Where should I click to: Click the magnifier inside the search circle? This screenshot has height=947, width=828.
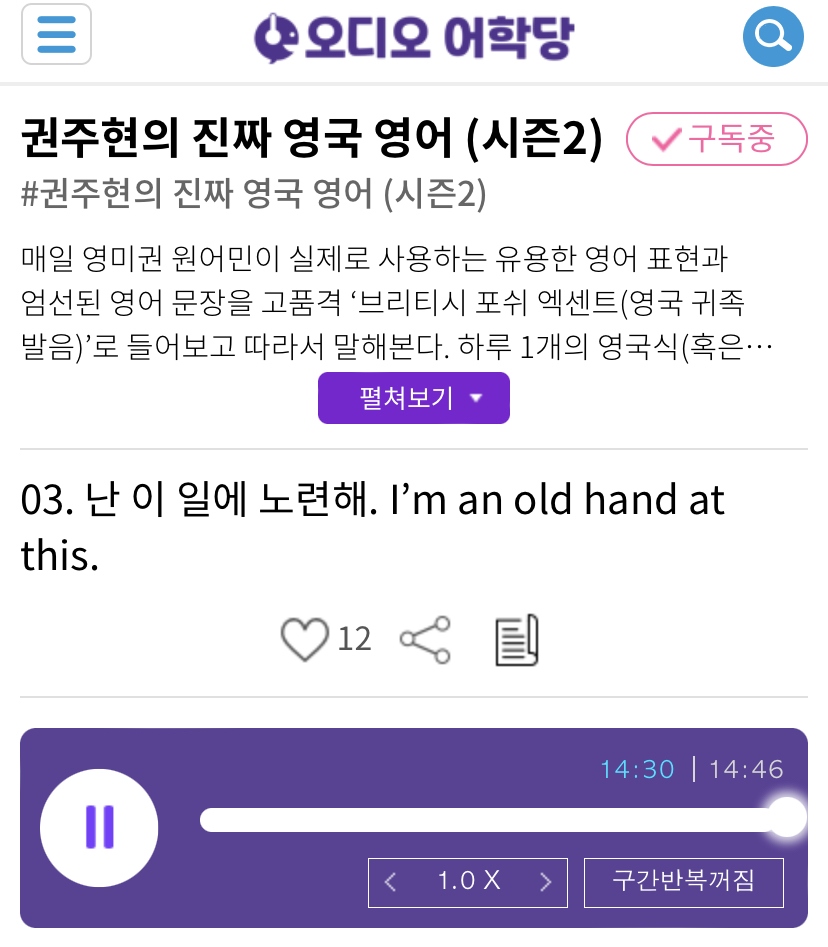771,34
